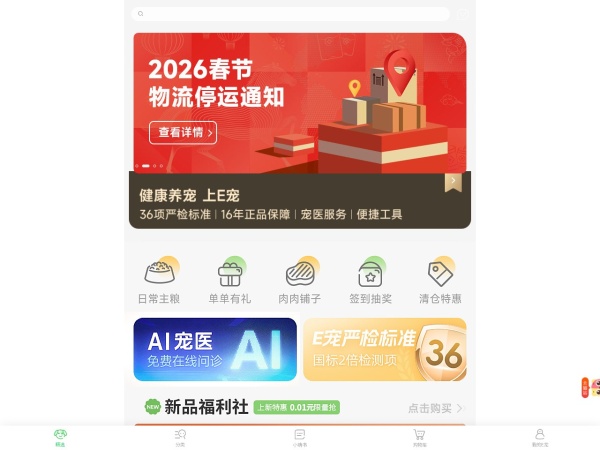
Task: Open the shopping cart tab
Action: click(x=419, y=437)
